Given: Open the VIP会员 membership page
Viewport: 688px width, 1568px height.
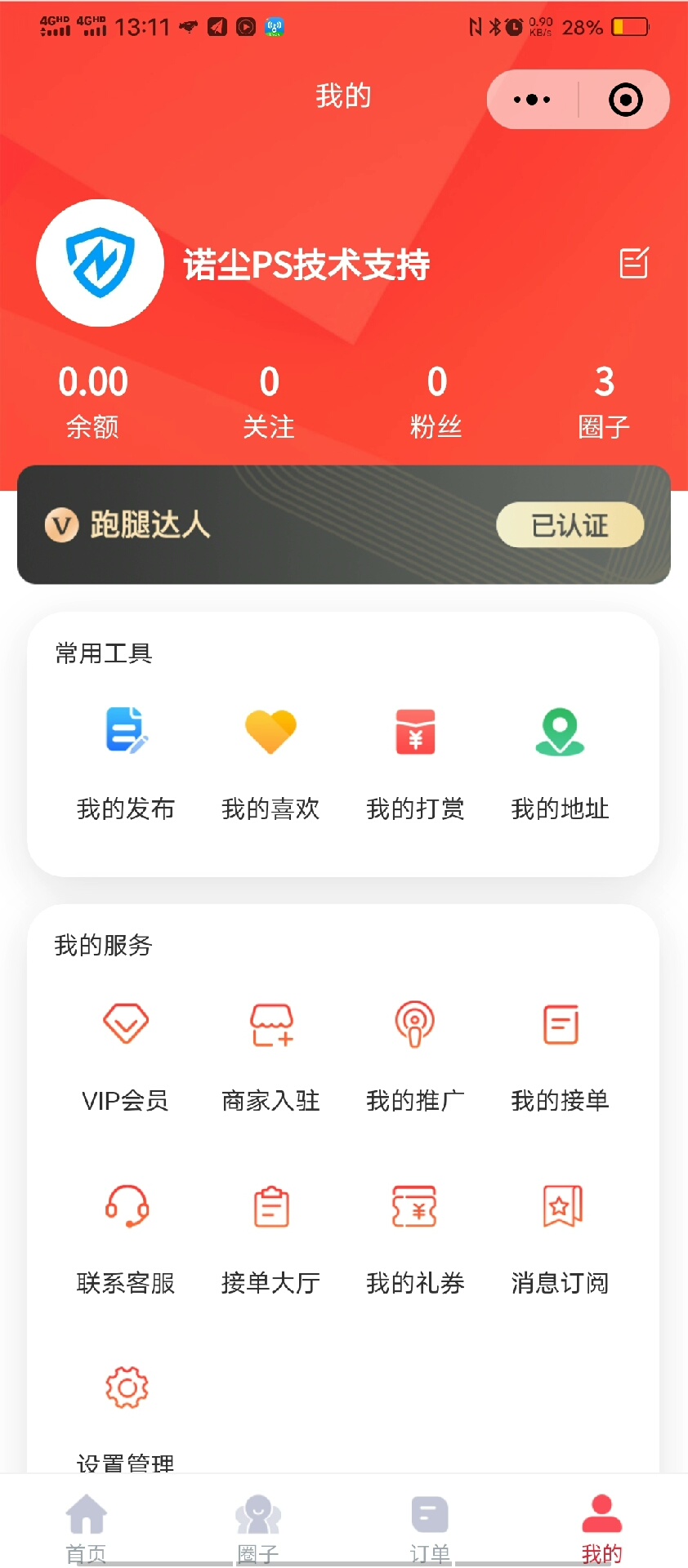Looking at the screenshot, I should point(126,1055).
